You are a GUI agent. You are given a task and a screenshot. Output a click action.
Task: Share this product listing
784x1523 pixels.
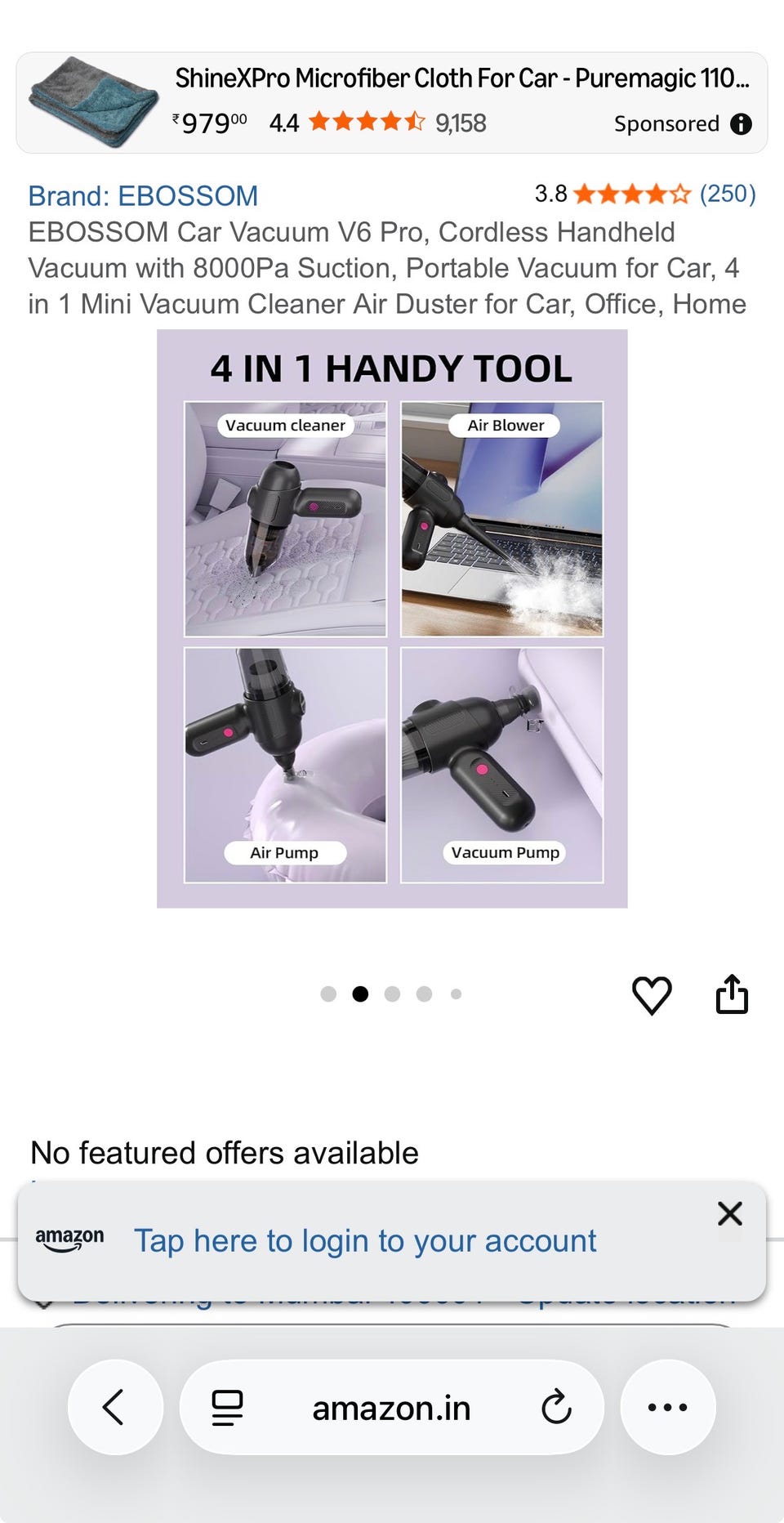pos(732,994)
